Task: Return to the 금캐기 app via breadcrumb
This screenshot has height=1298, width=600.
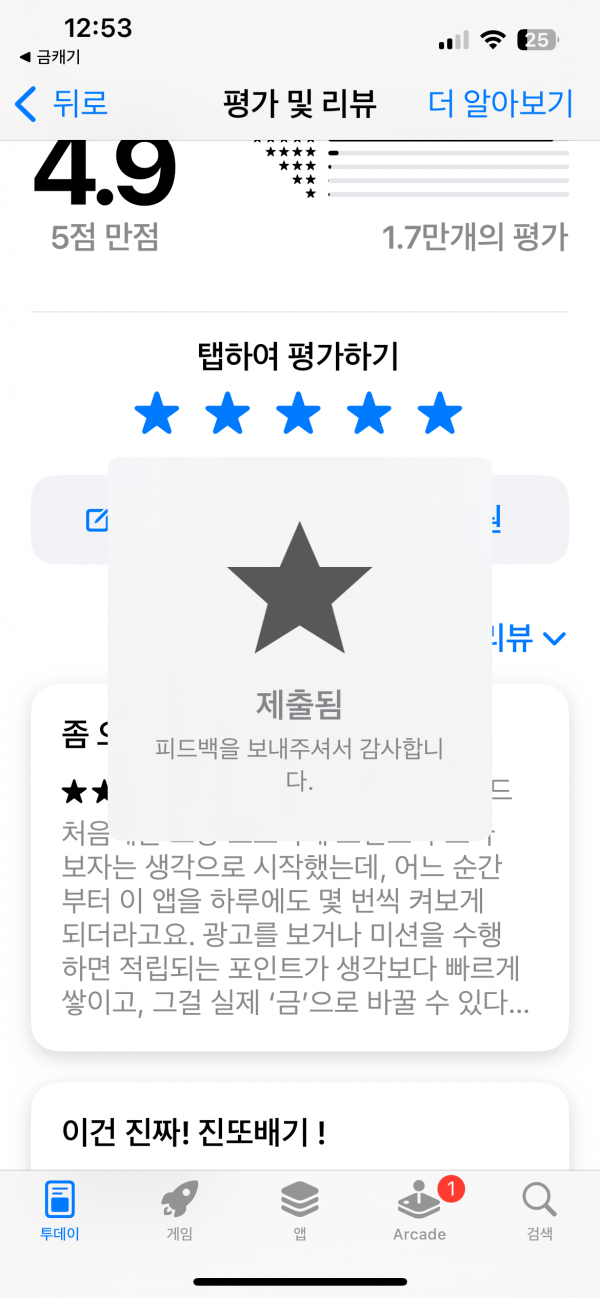Action: tap(50, 57)
